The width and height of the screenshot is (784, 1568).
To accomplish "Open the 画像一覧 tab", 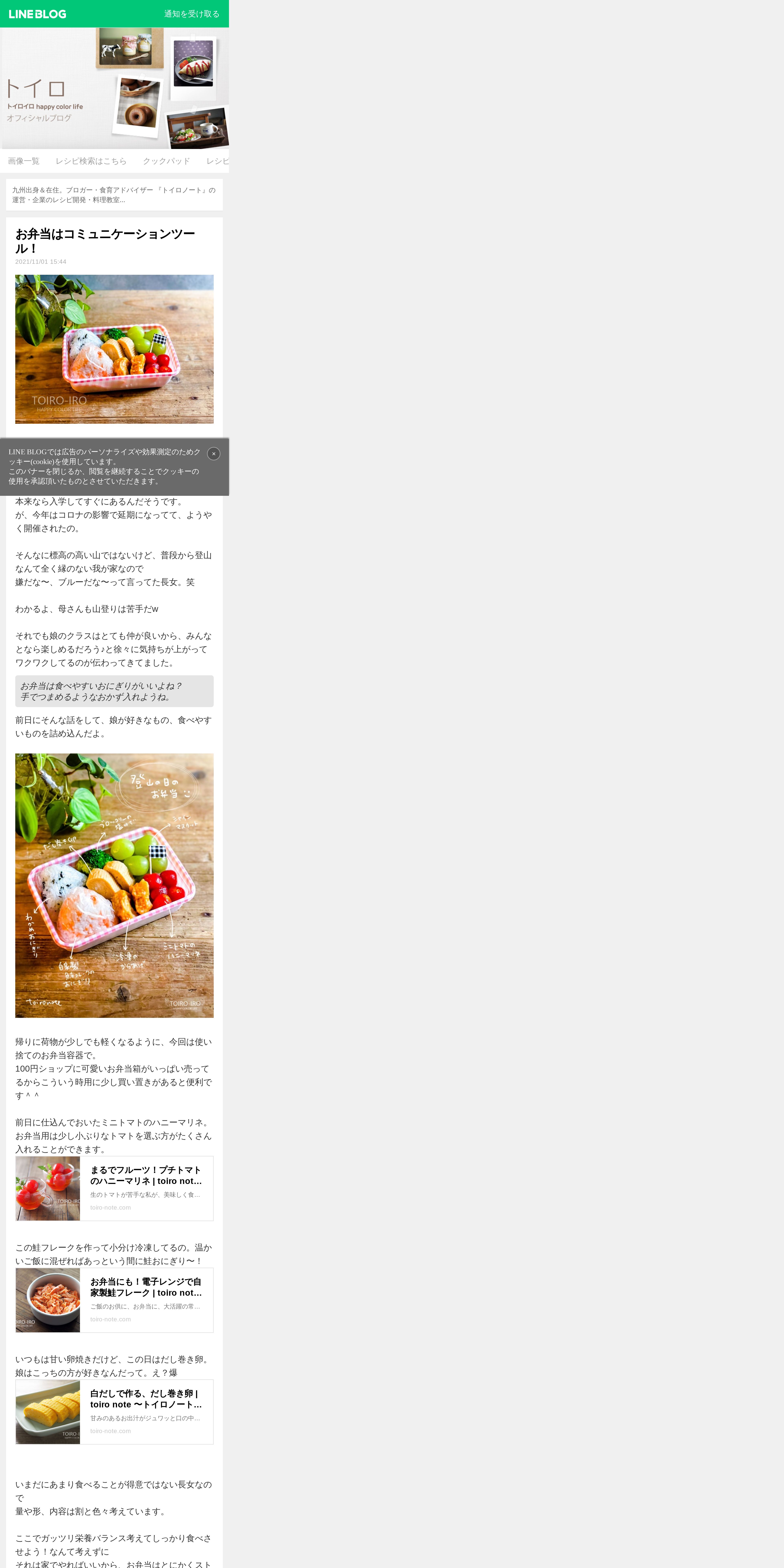I will pyautogui.click(x=24, y=161).
